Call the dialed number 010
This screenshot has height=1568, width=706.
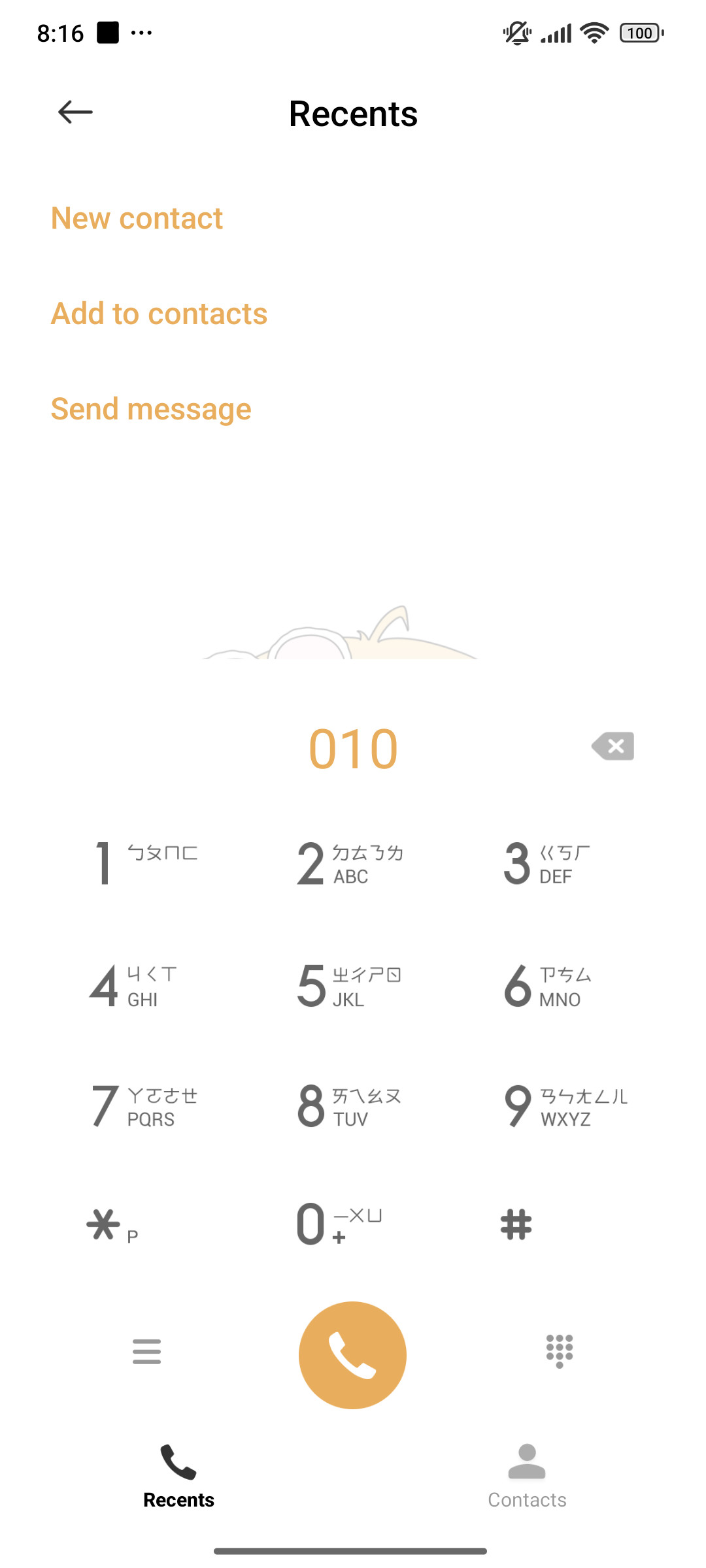[x=352, y=1355]
